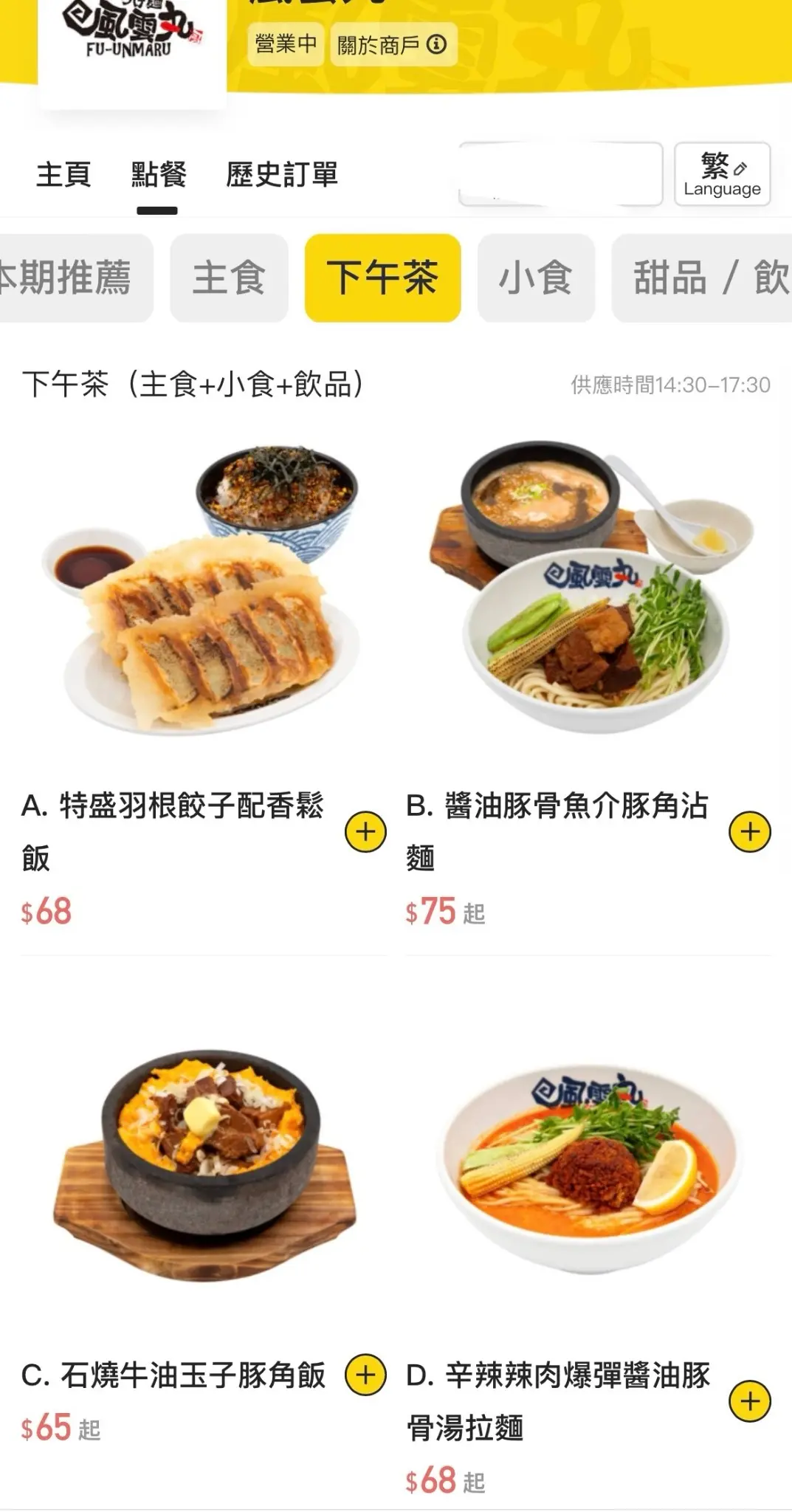Add A. 特盛羽根餃子配香鬆飯 to order
792x1512 pixels.
click(x=365, y=832)
